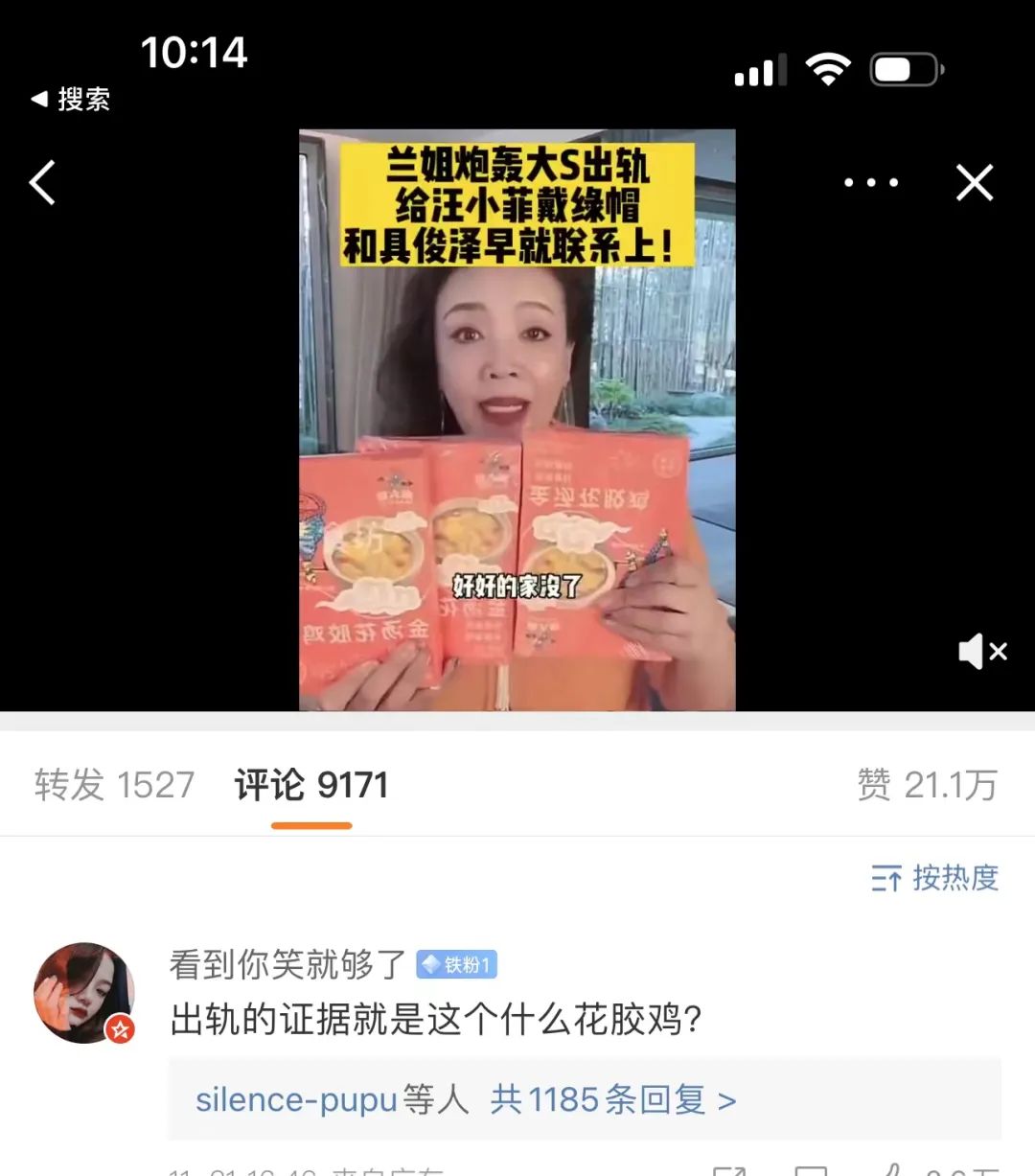Tap the video to pause or play

[517, 422]
